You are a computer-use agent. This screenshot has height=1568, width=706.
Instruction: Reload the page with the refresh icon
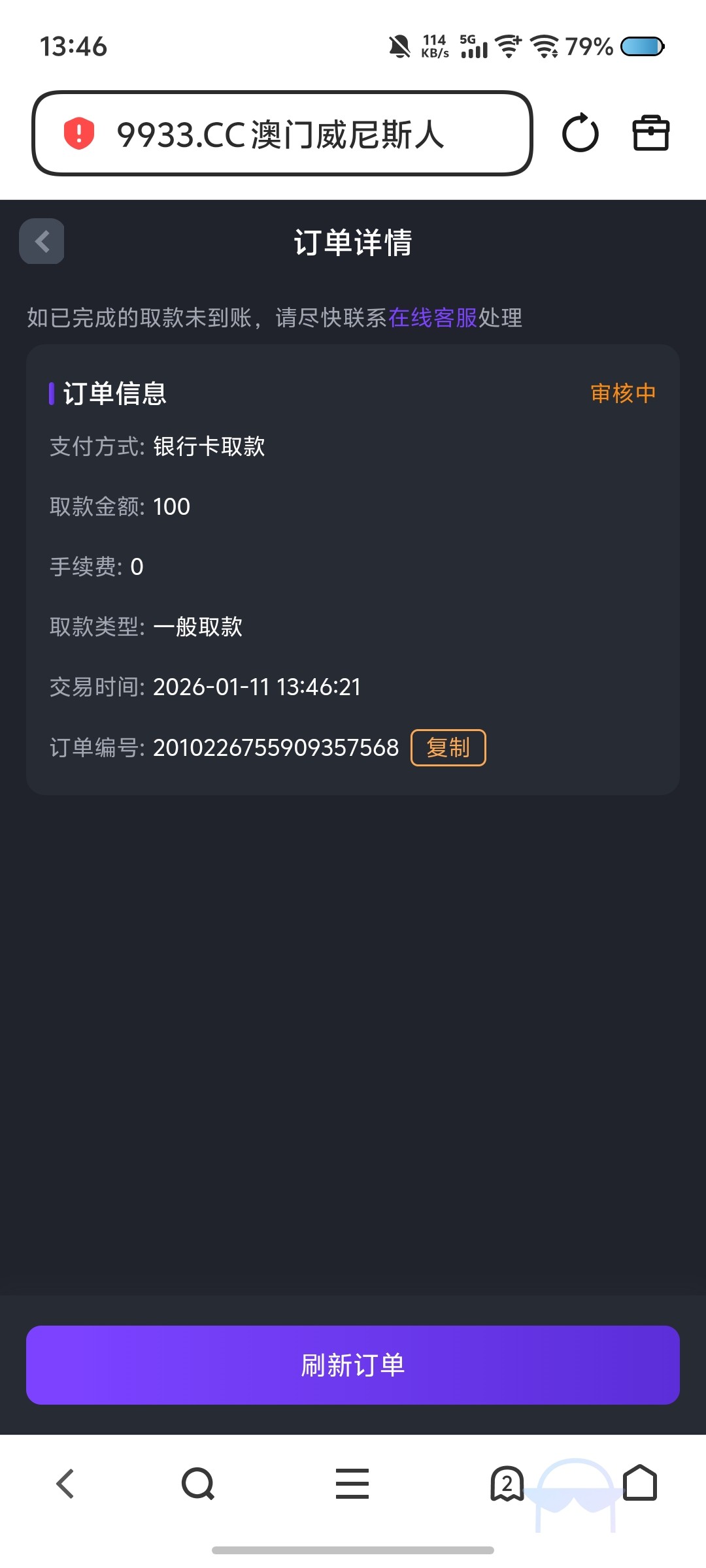[581, 134]
